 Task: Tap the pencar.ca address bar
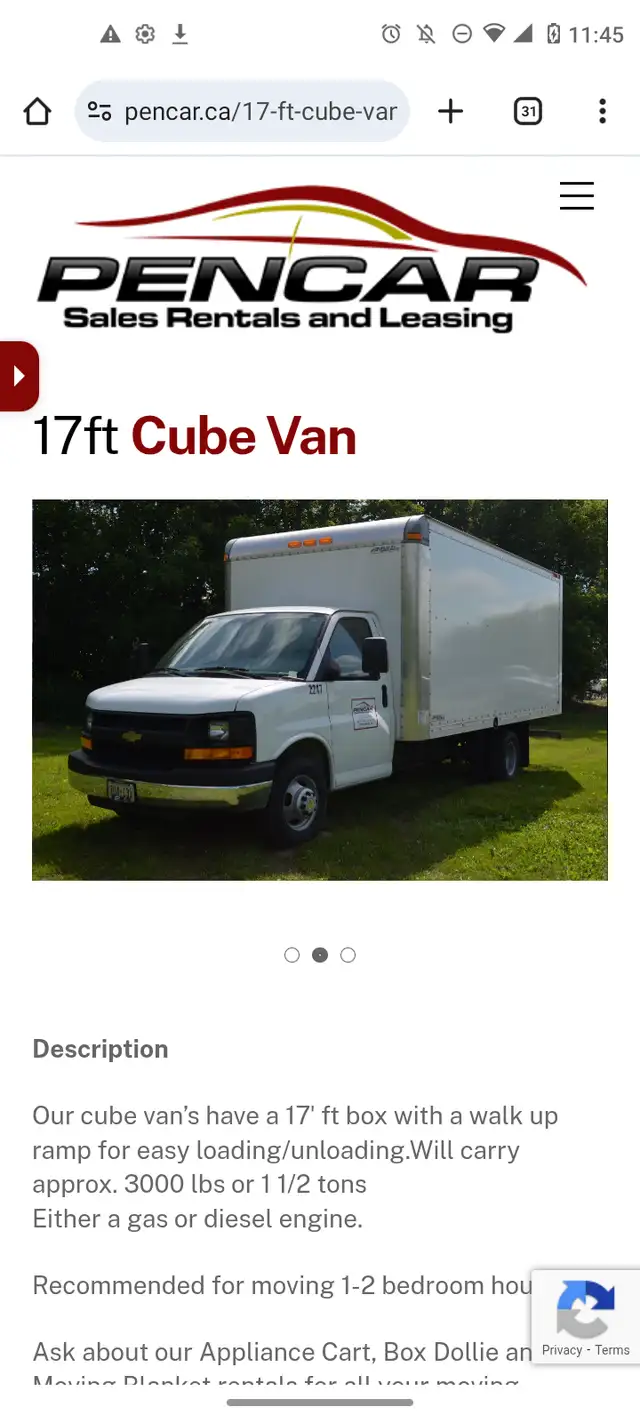click(x=242, y=111)
